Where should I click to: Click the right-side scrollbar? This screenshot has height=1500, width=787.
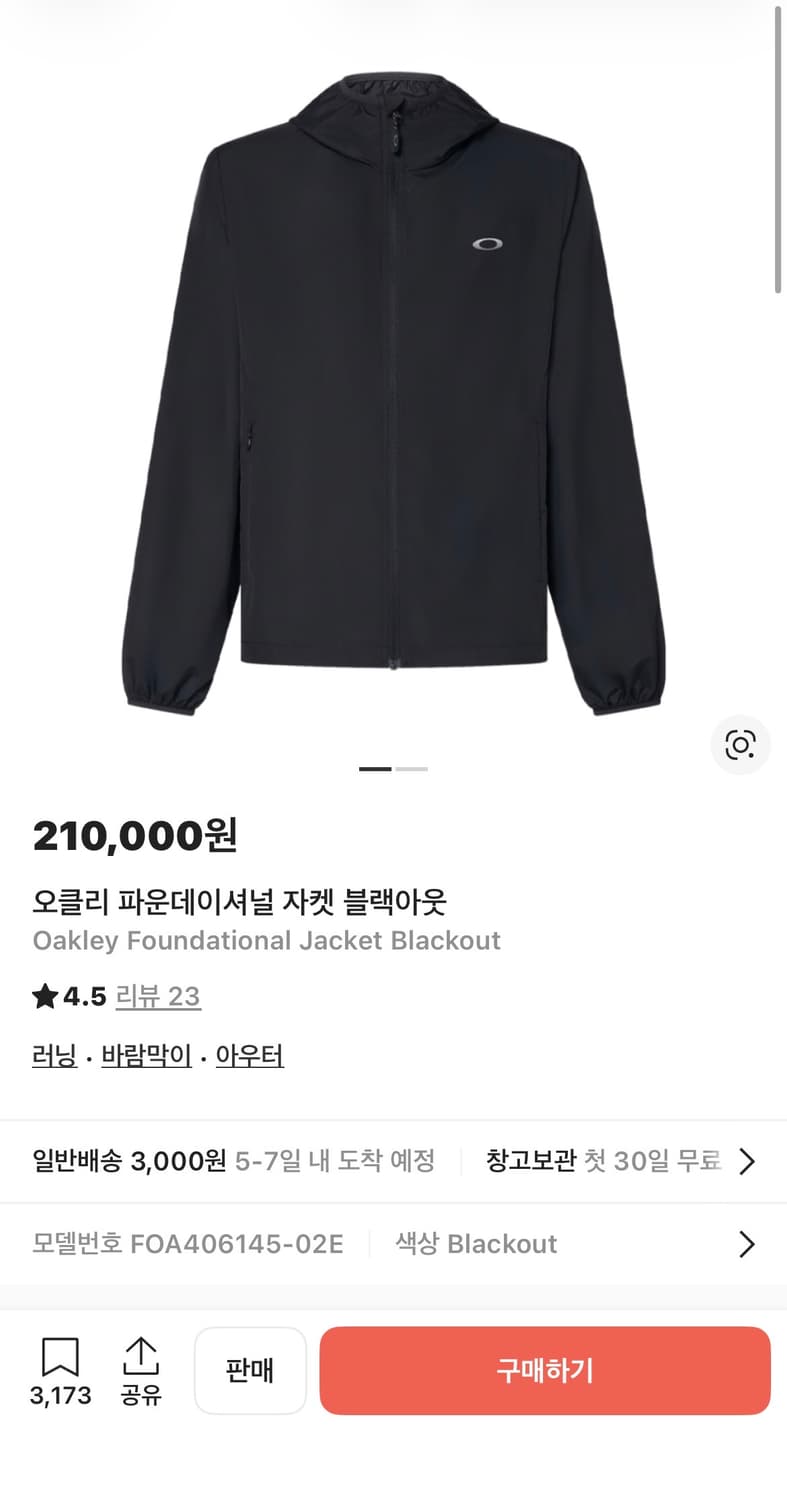coord(780,150)
